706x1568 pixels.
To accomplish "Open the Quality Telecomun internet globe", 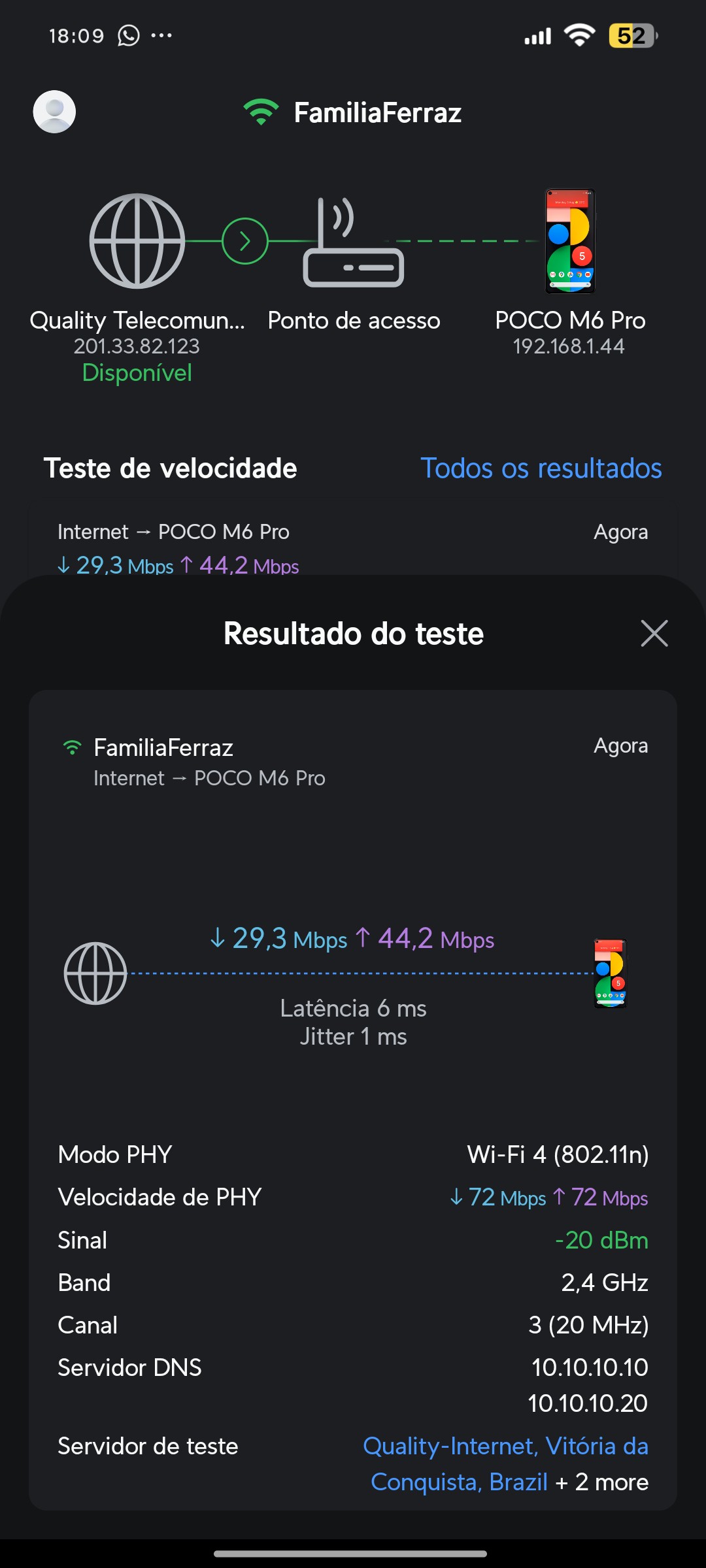I will 137,241.
